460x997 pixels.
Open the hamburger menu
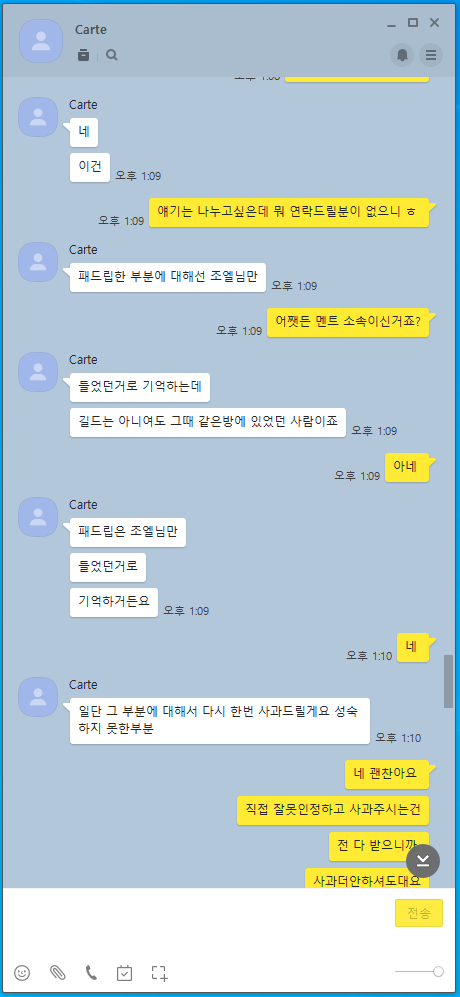431,55
